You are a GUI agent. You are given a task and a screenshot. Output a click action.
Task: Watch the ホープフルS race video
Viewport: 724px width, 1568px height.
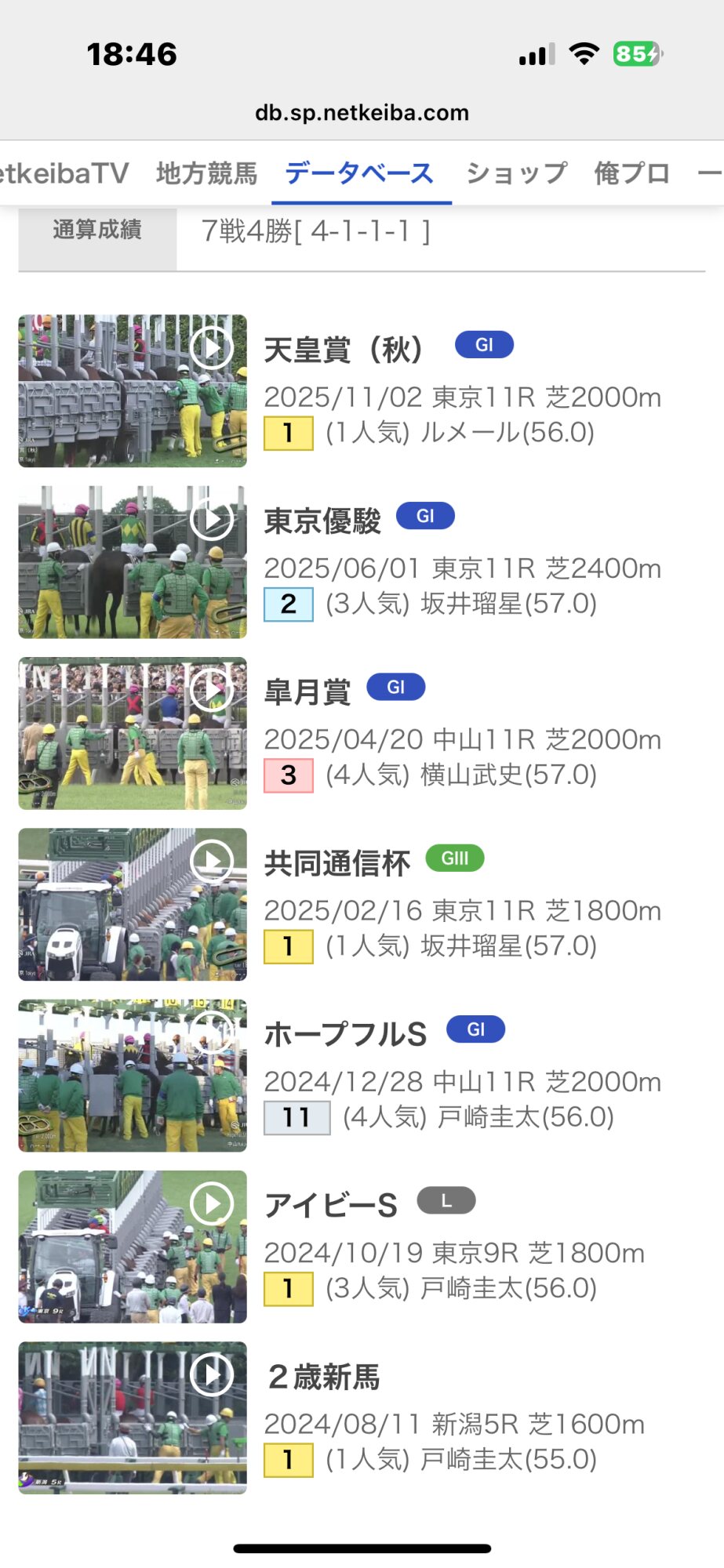(x=133, y=1075)
